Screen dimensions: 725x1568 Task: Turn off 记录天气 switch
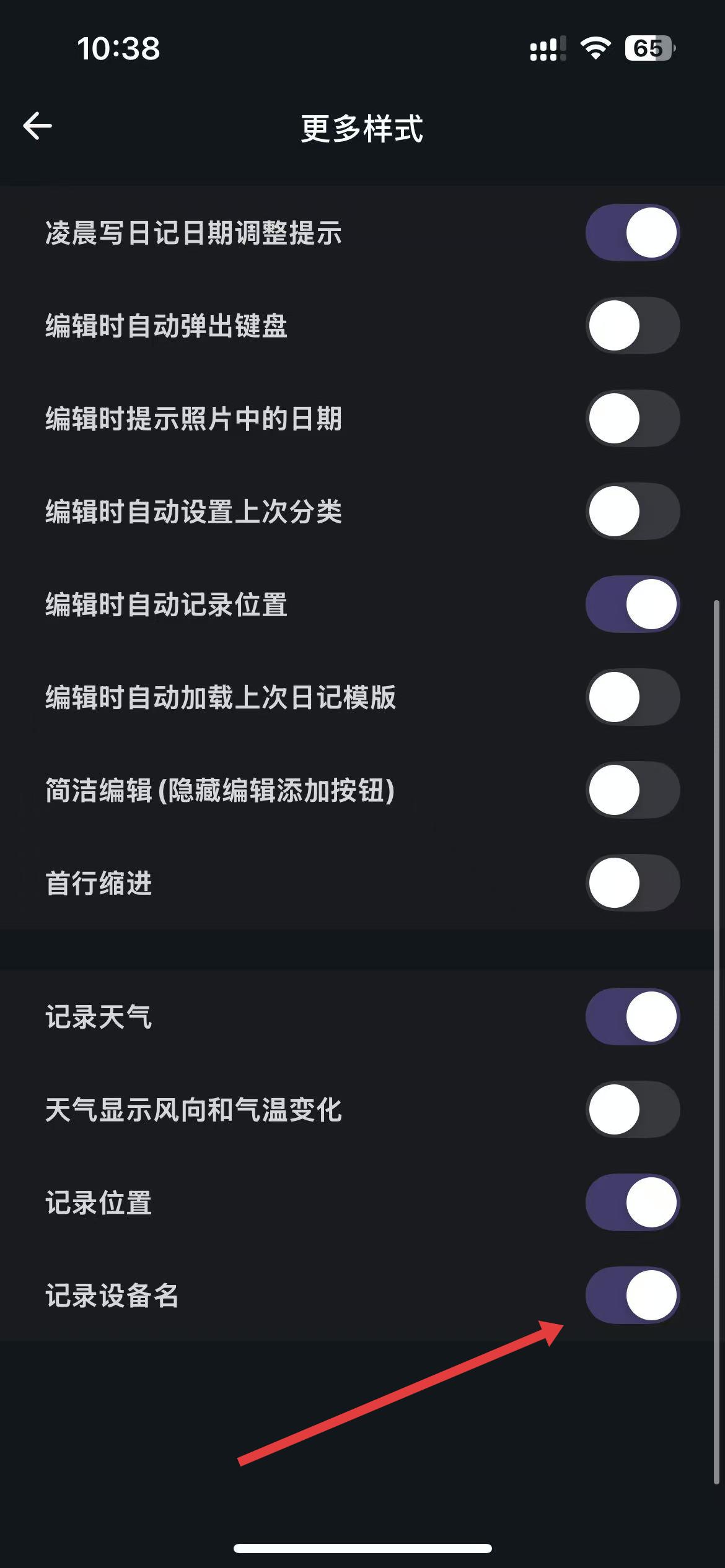point(632,1017)
